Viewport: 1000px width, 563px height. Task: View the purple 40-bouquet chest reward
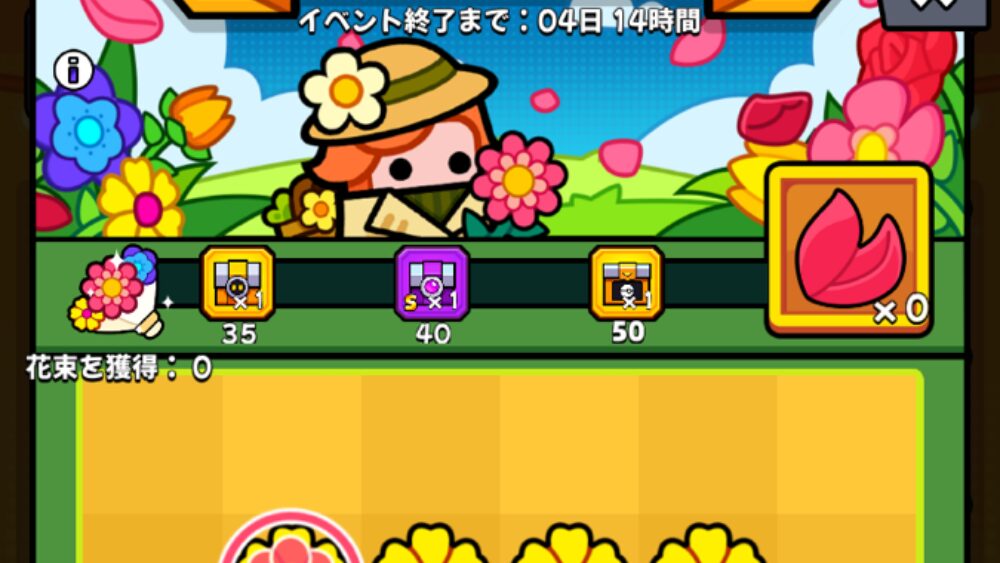click(x=432, y=284)
